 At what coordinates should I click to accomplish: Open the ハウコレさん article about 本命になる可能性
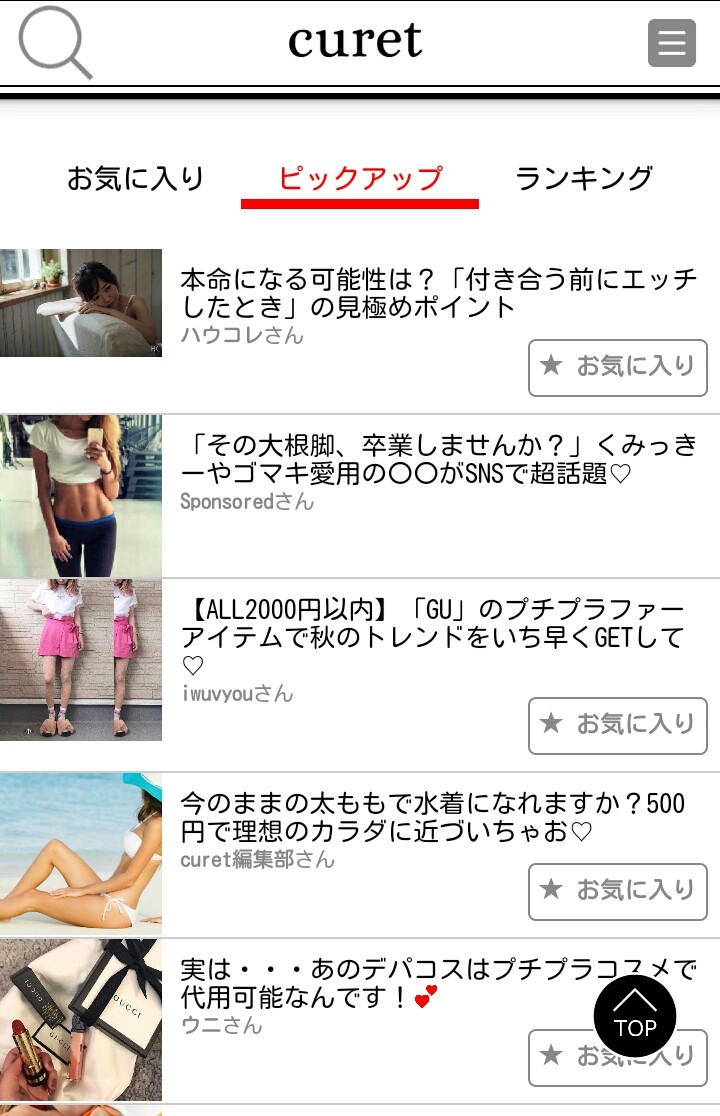coord(438,293)
